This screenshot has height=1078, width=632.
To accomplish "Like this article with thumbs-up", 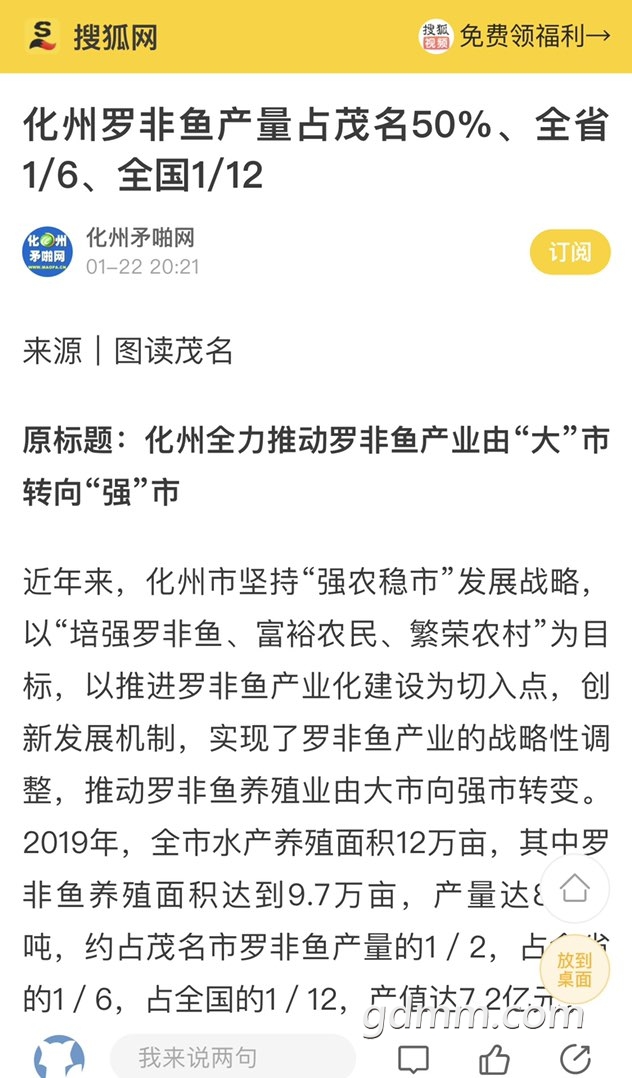I will click(494, 1059).
